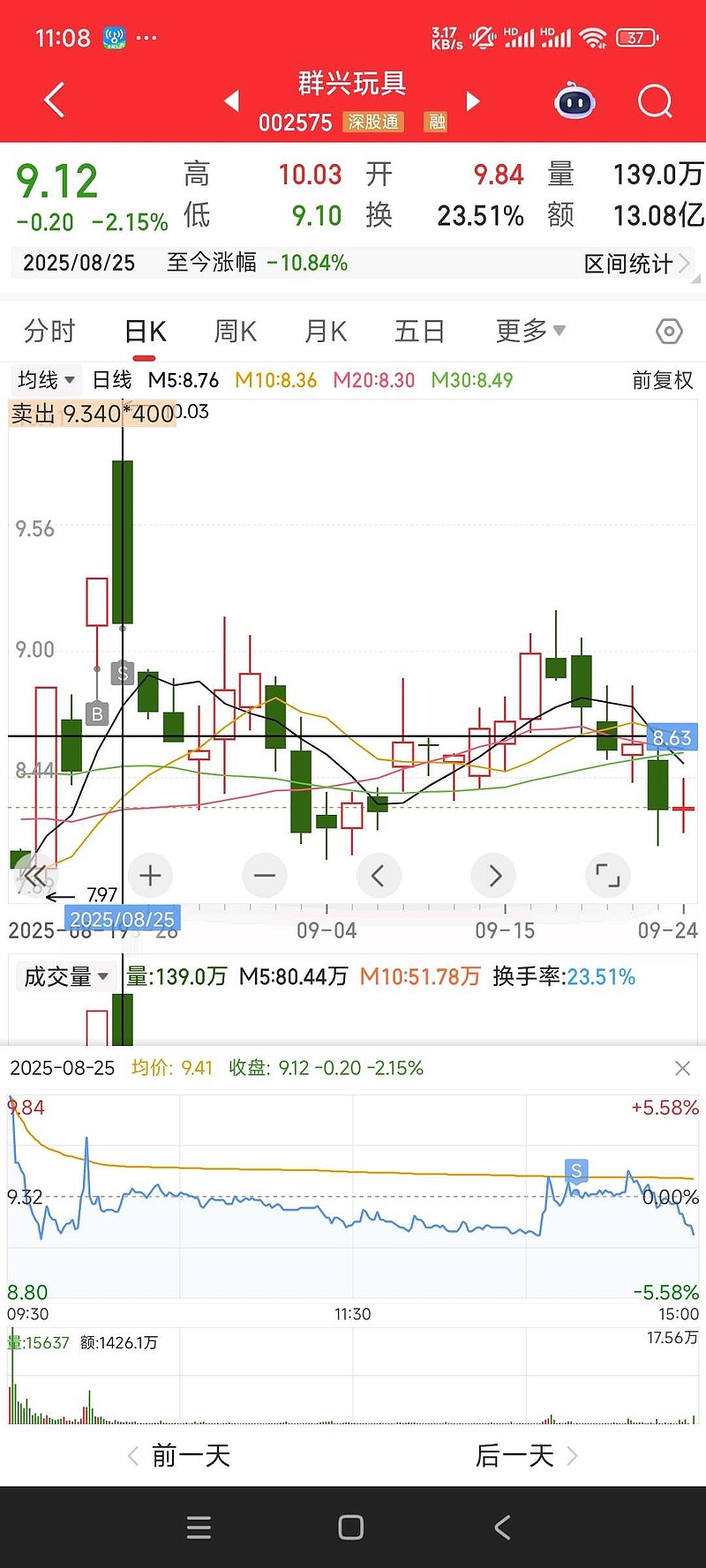The height and width of the screenshot is (1568, 706).
Task: Open the 均线 indicator dropdown
Action: (46, 380)
